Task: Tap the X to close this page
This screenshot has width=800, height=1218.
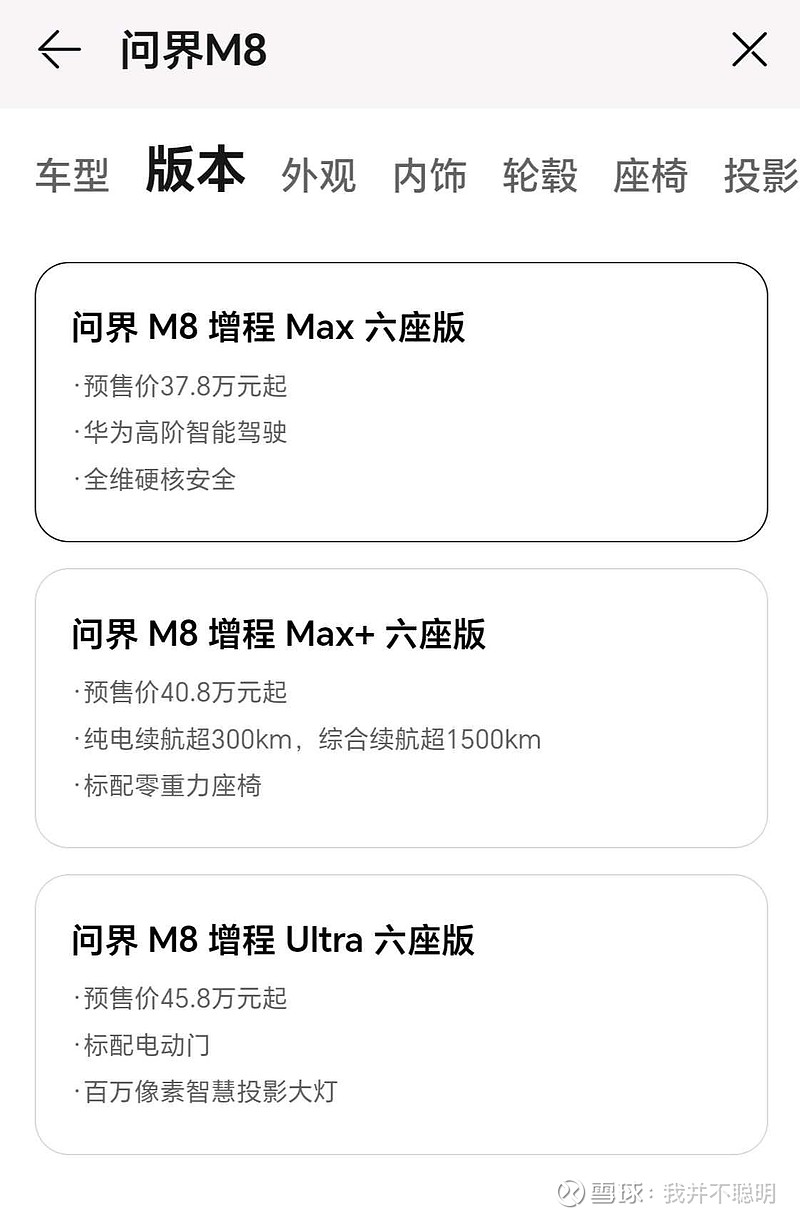Action: click(x=748, y=48)
